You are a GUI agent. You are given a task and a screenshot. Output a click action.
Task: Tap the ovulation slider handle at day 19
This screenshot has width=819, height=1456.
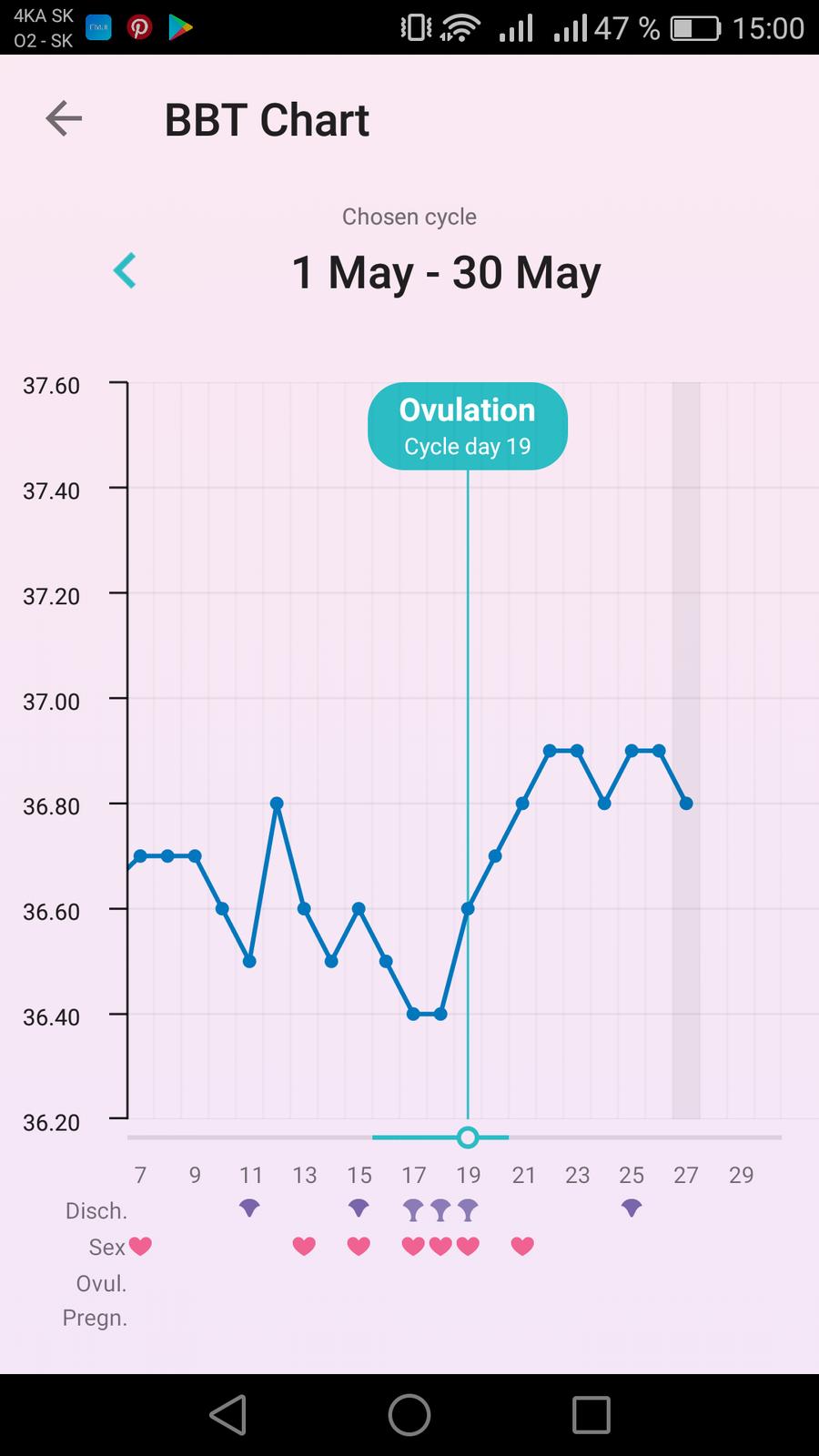[468, 1137]
